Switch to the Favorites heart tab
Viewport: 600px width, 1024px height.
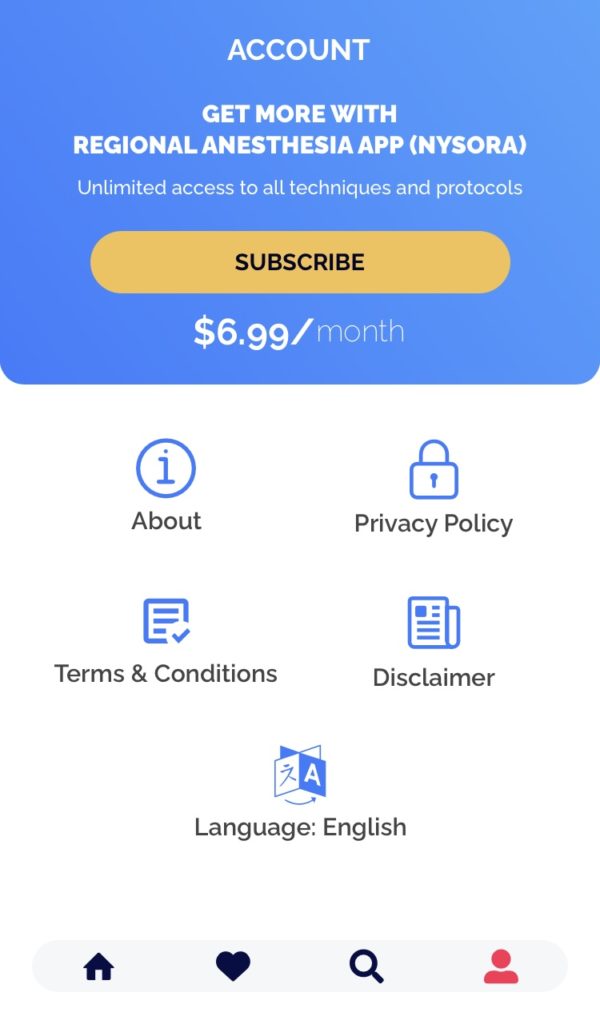[x=233, y=966]
